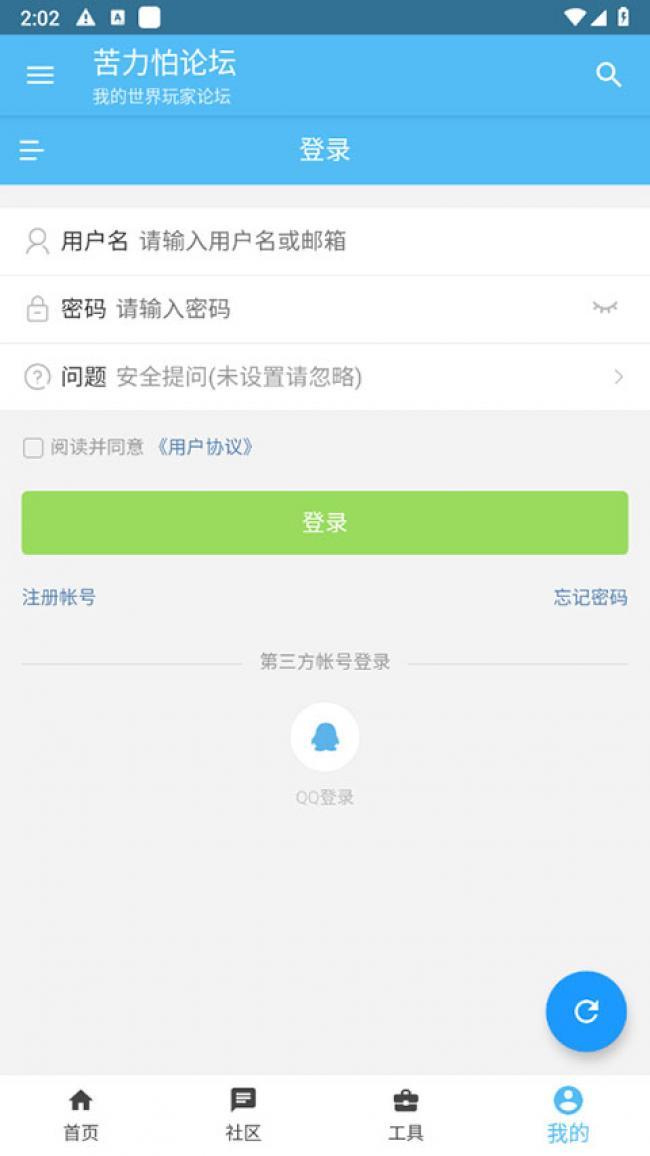
Task: Switch to the 首页 tab
Action: (x=81, y=1115)
